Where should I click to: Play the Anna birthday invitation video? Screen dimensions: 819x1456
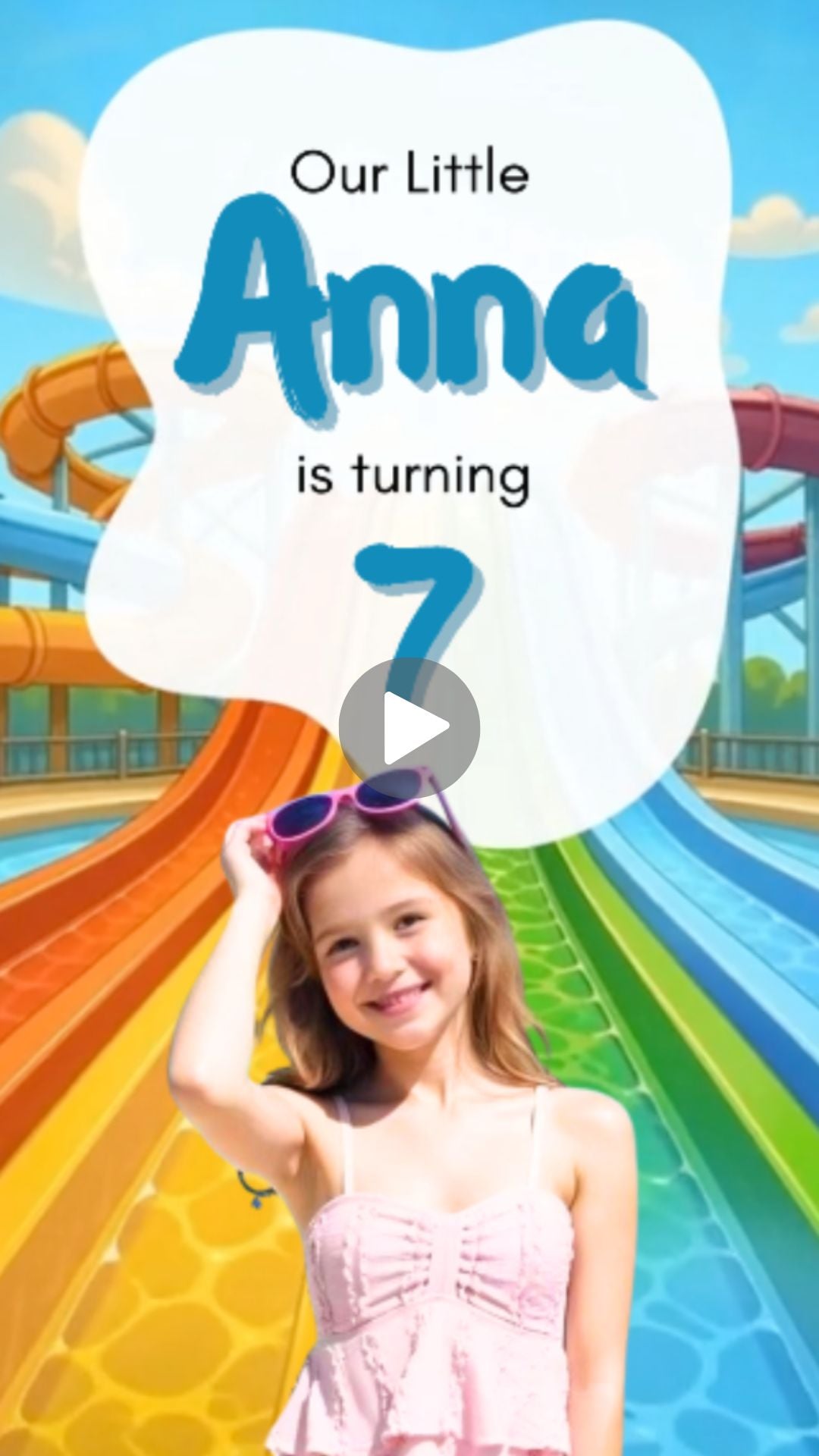coord(409,728)
